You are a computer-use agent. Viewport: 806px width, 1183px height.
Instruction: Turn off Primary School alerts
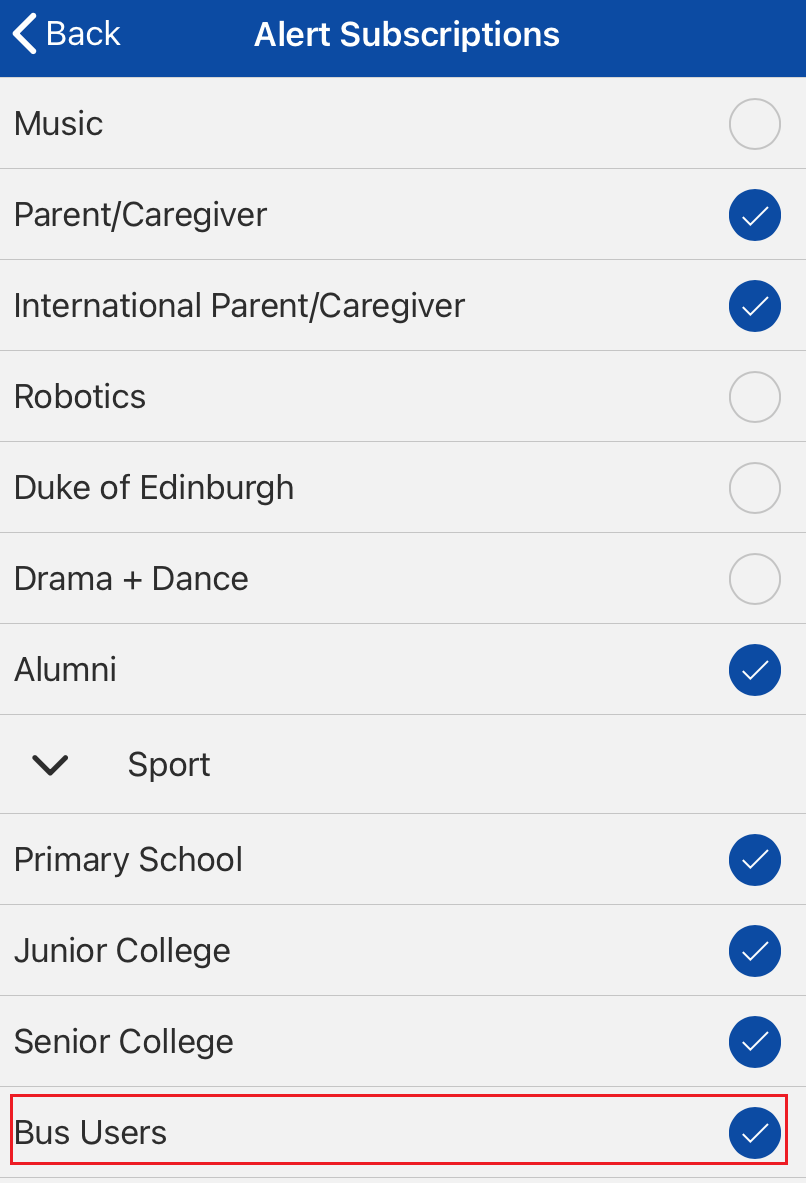(754, 860)
